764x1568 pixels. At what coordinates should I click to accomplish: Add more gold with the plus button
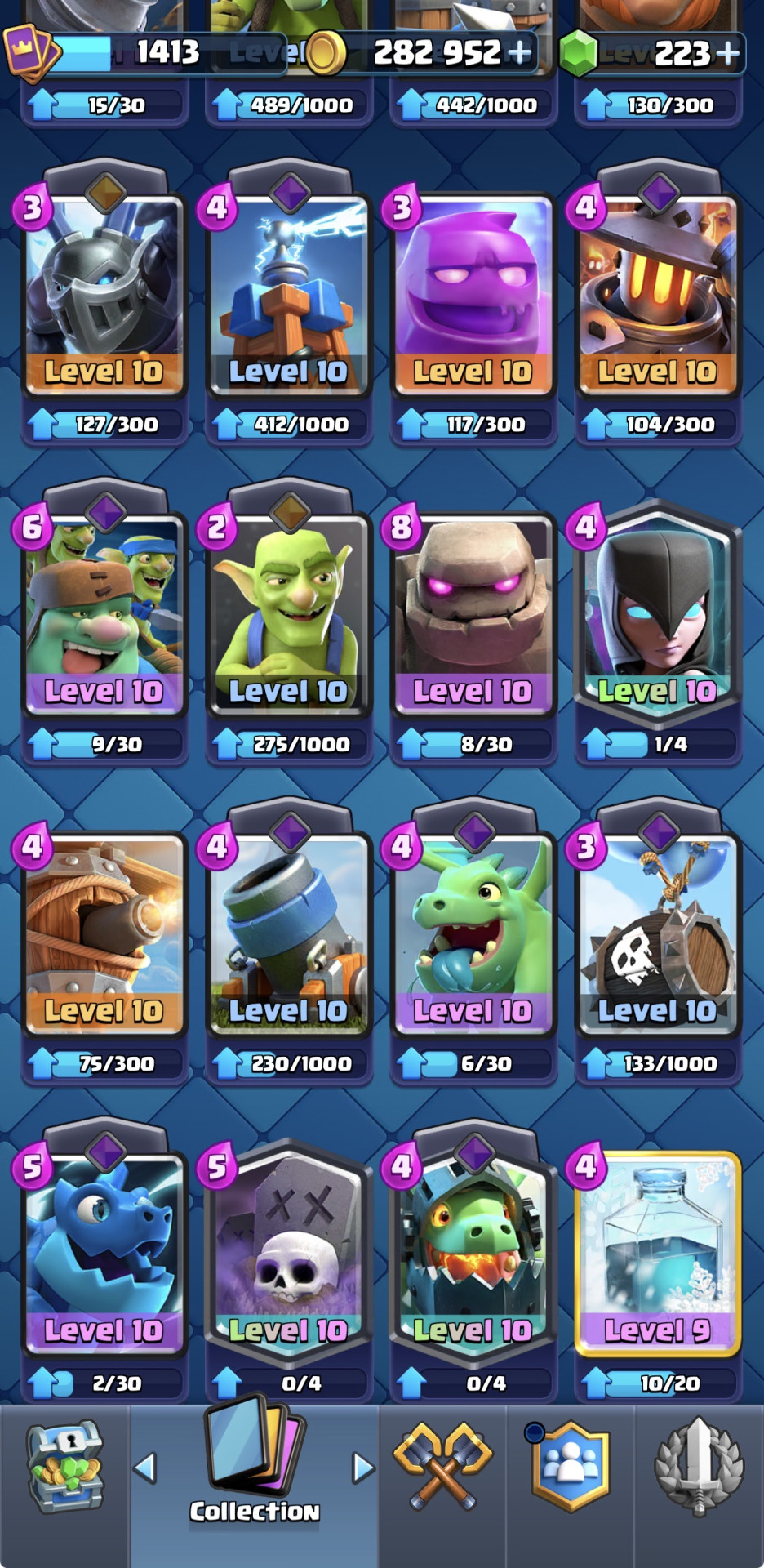[x=519, y=53]
